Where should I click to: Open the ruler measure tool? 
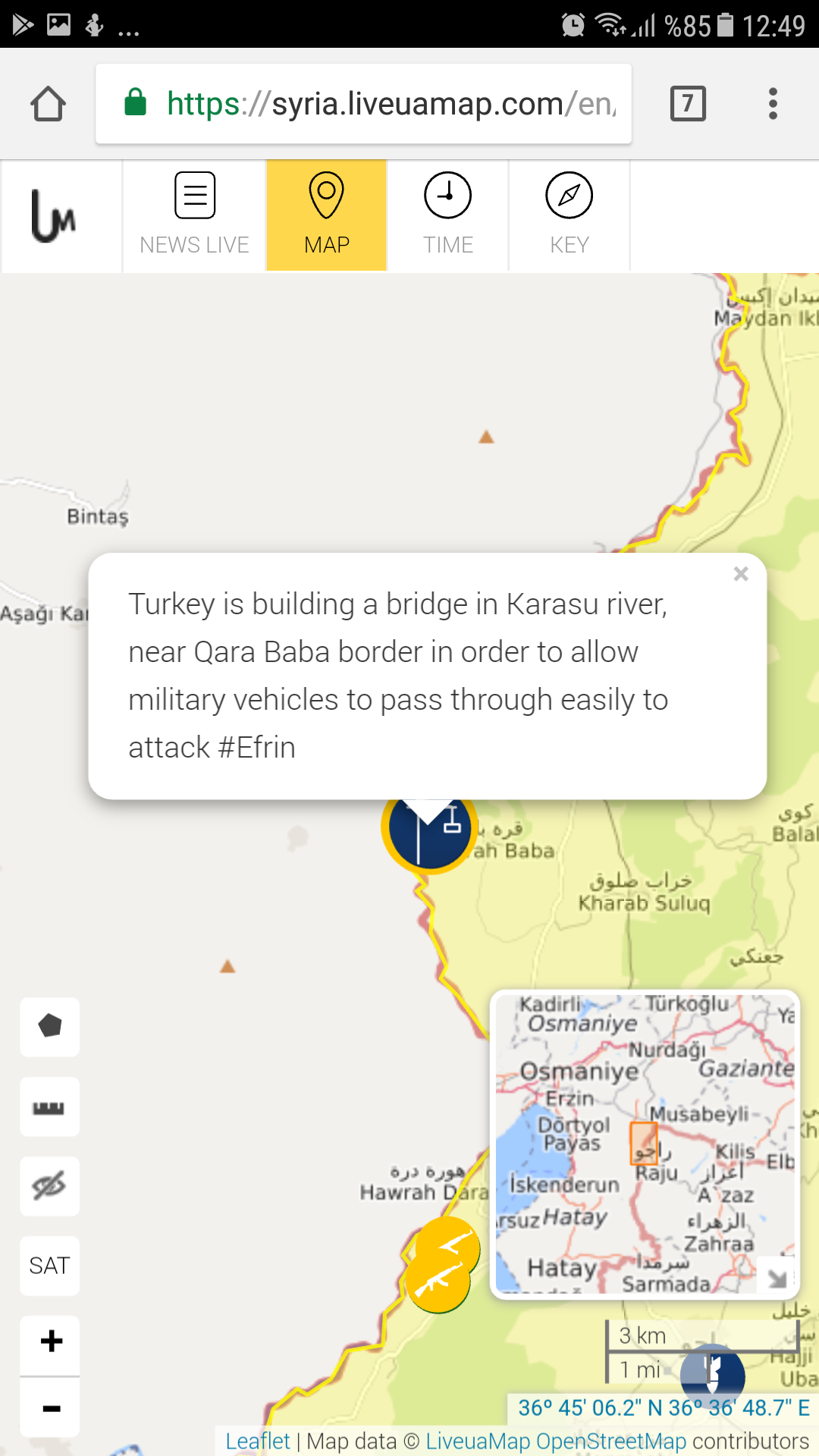click(50, 1107)
